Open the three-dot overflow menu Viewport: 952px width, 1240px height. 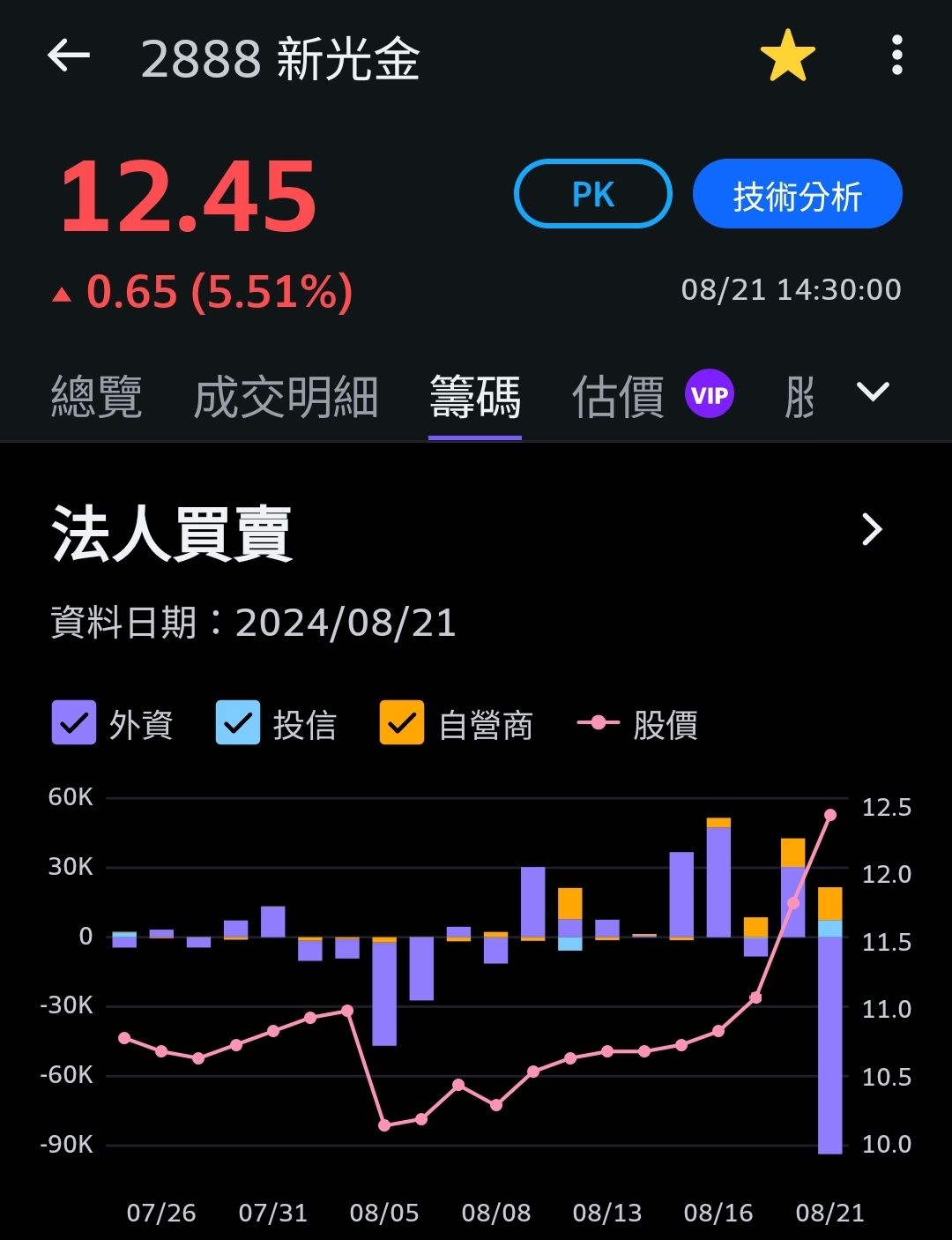896,56
